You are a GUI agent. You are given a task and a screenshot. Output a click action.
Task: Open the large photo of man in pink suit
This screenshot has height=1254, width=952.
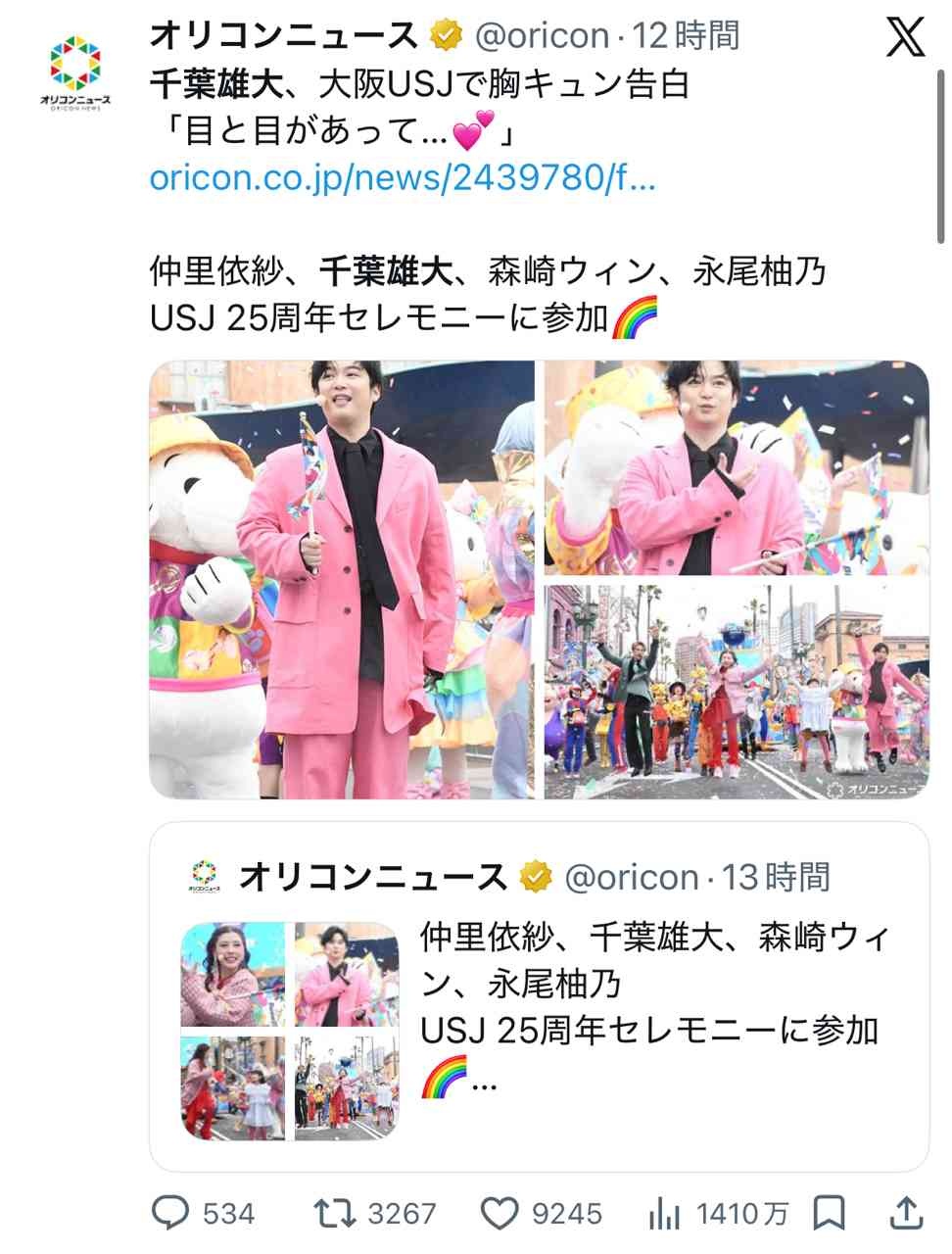(x=342, y=579)
